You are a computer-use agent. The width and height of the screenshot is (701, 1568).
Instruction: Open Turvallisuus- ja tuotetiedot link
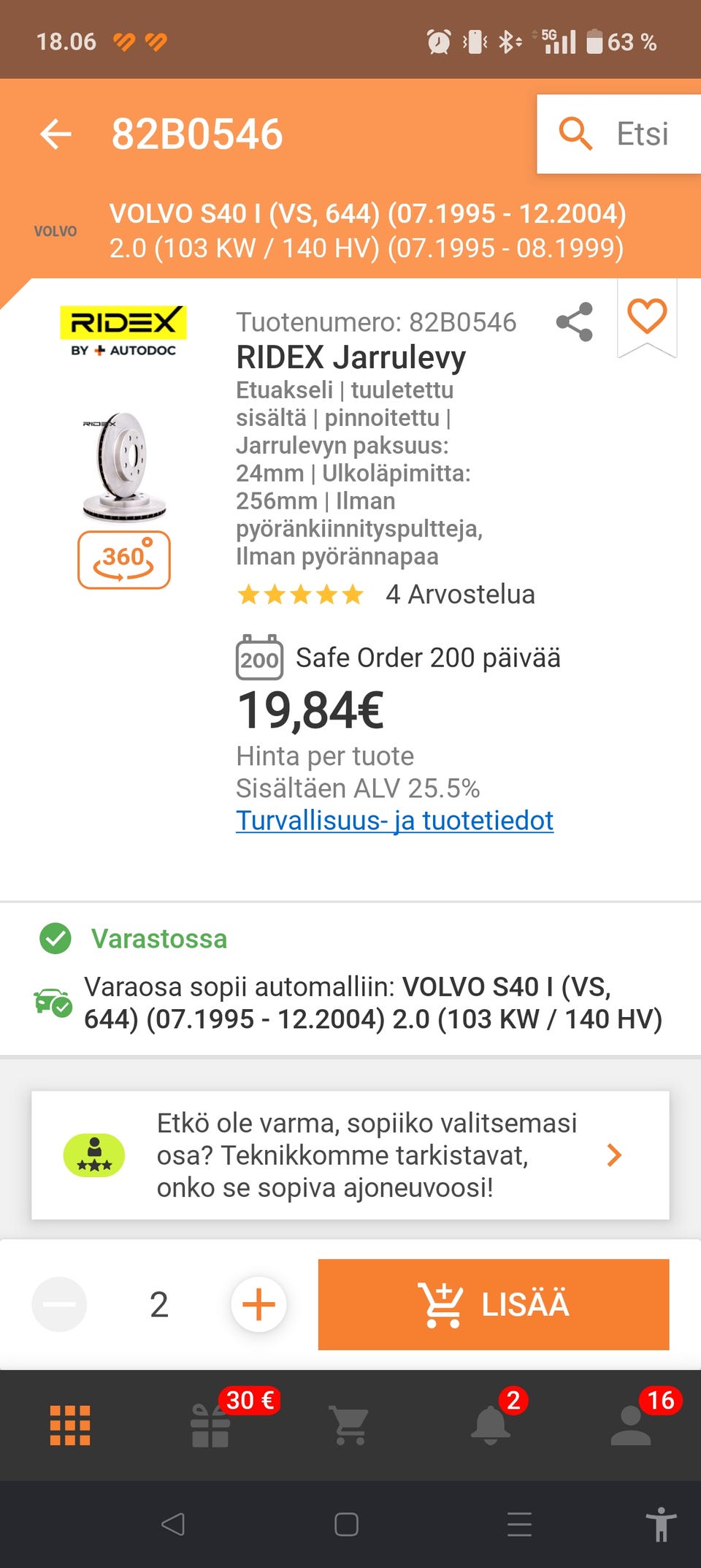(394, 821)
